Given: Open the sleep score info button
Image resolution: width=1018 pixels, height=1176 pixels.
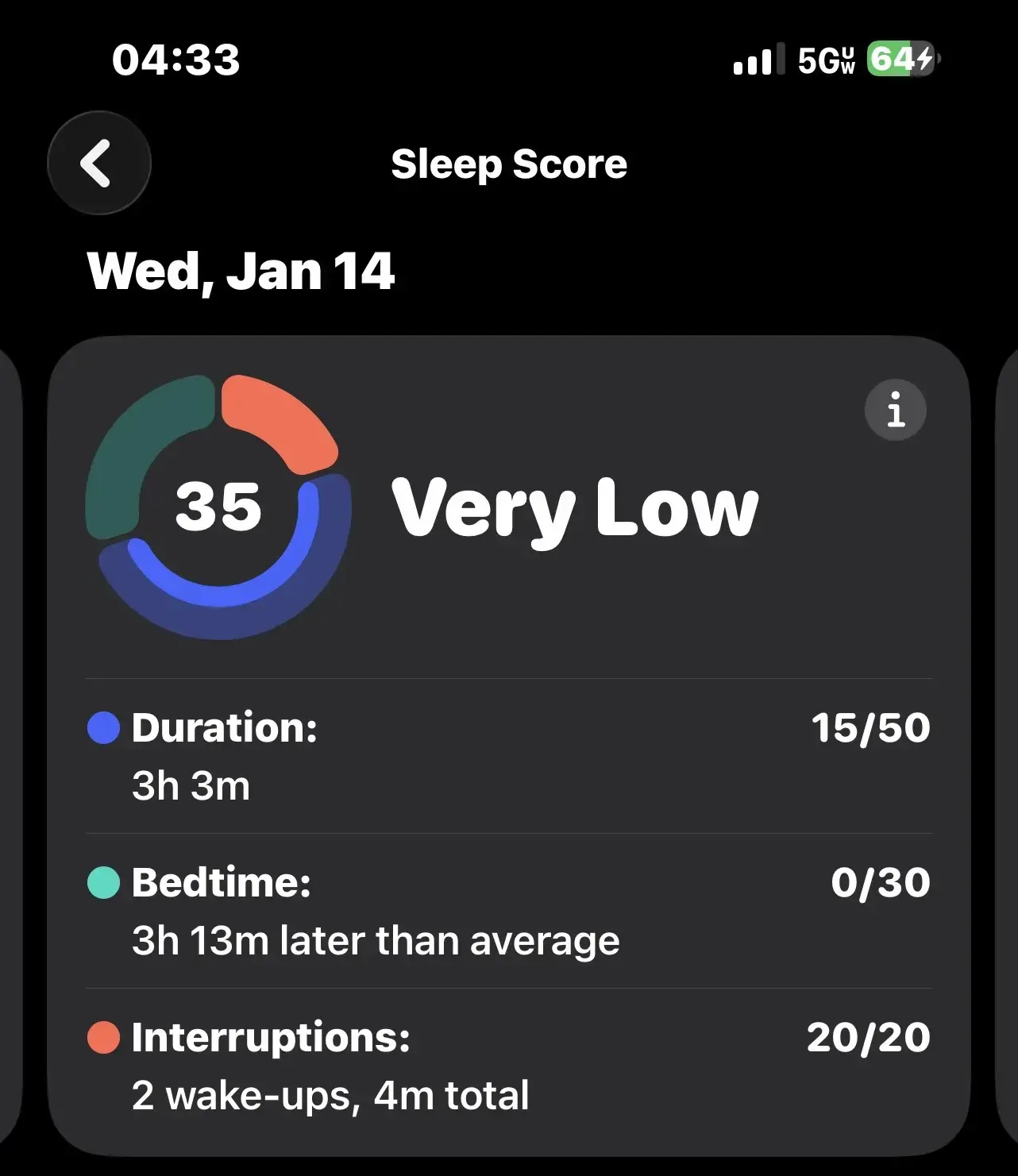Looking at the screenshot, I should point(895,410).
